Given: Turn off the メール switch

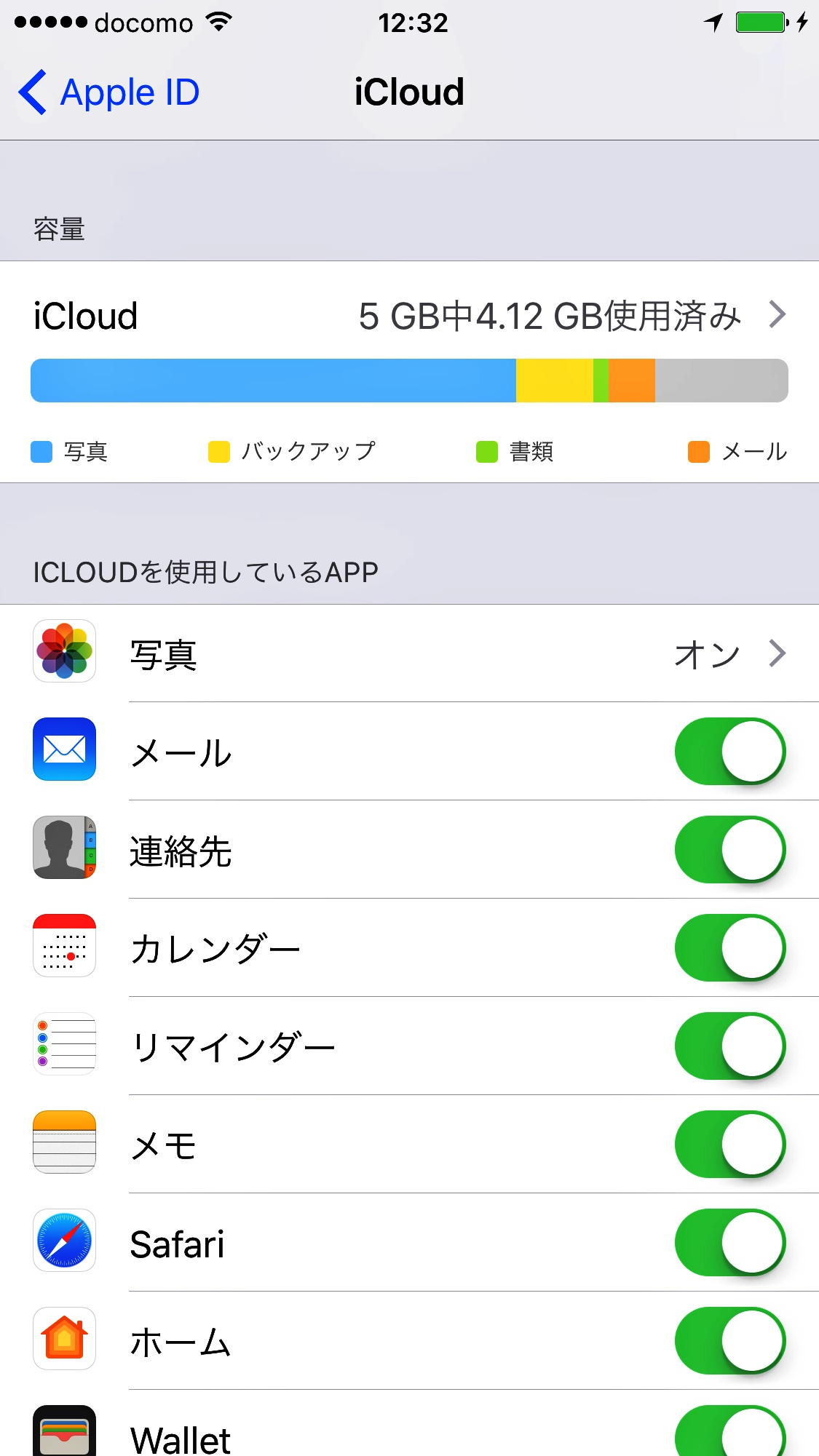Looking at the screenshot, I should coord(730,751).
